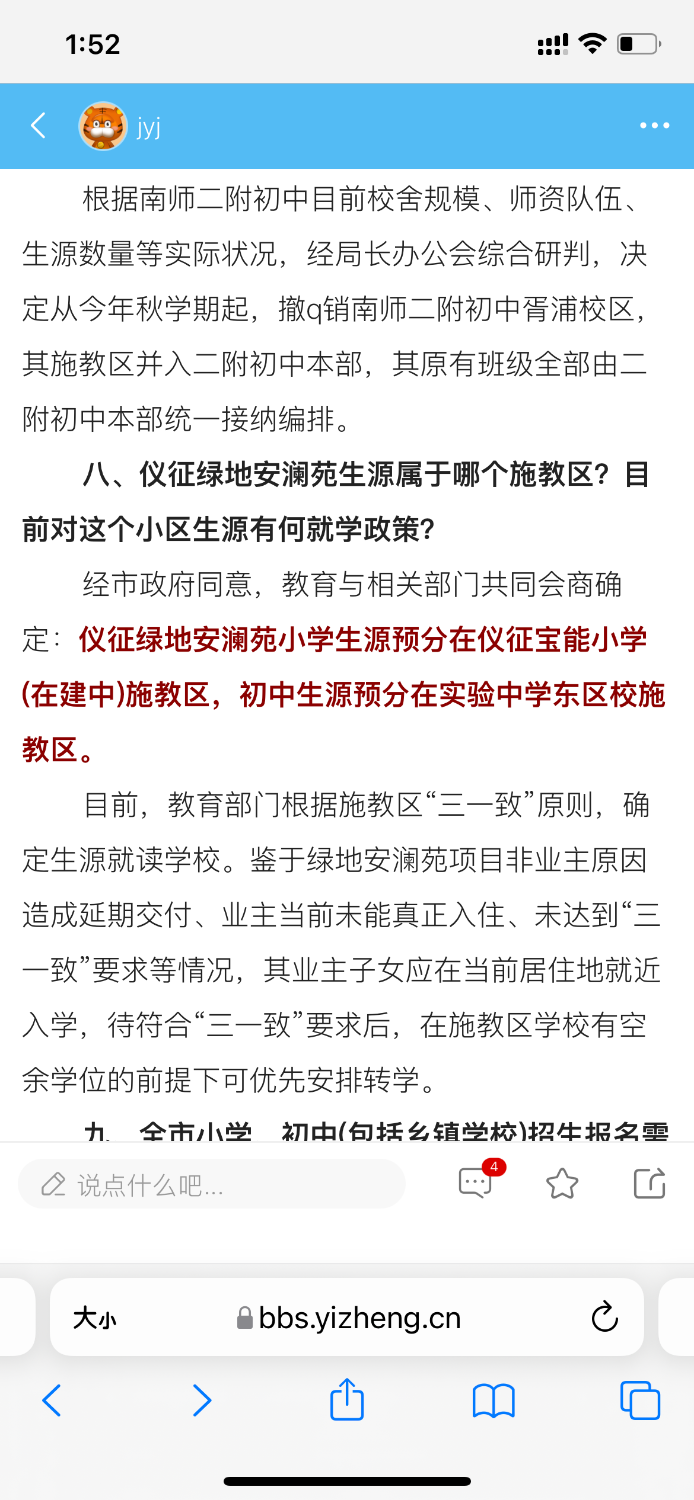Open the three-dot overflow menu
Viewport: 694px width, 1500px height.
654,126
